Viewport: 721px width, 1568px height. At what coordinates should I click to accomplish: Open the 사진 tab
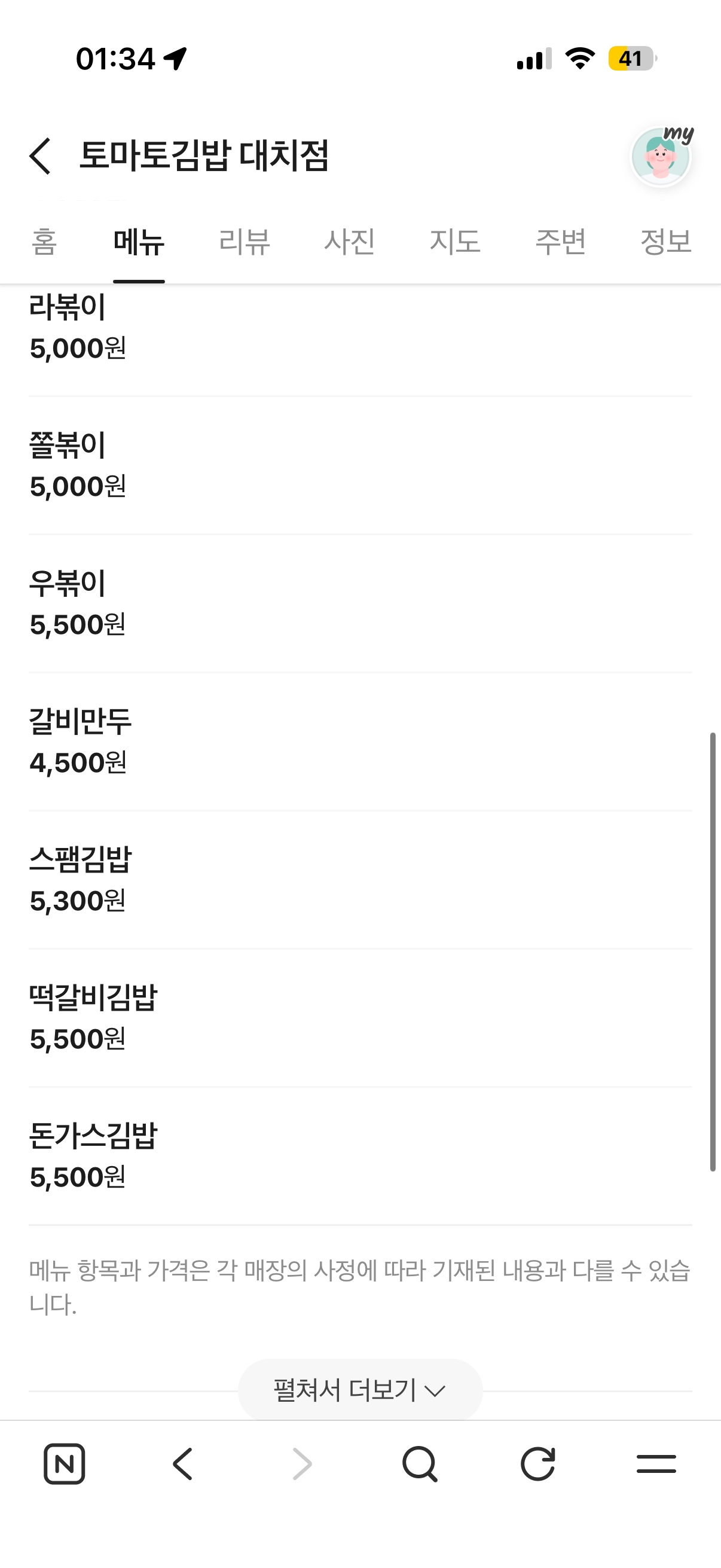[x=349, y=242]
